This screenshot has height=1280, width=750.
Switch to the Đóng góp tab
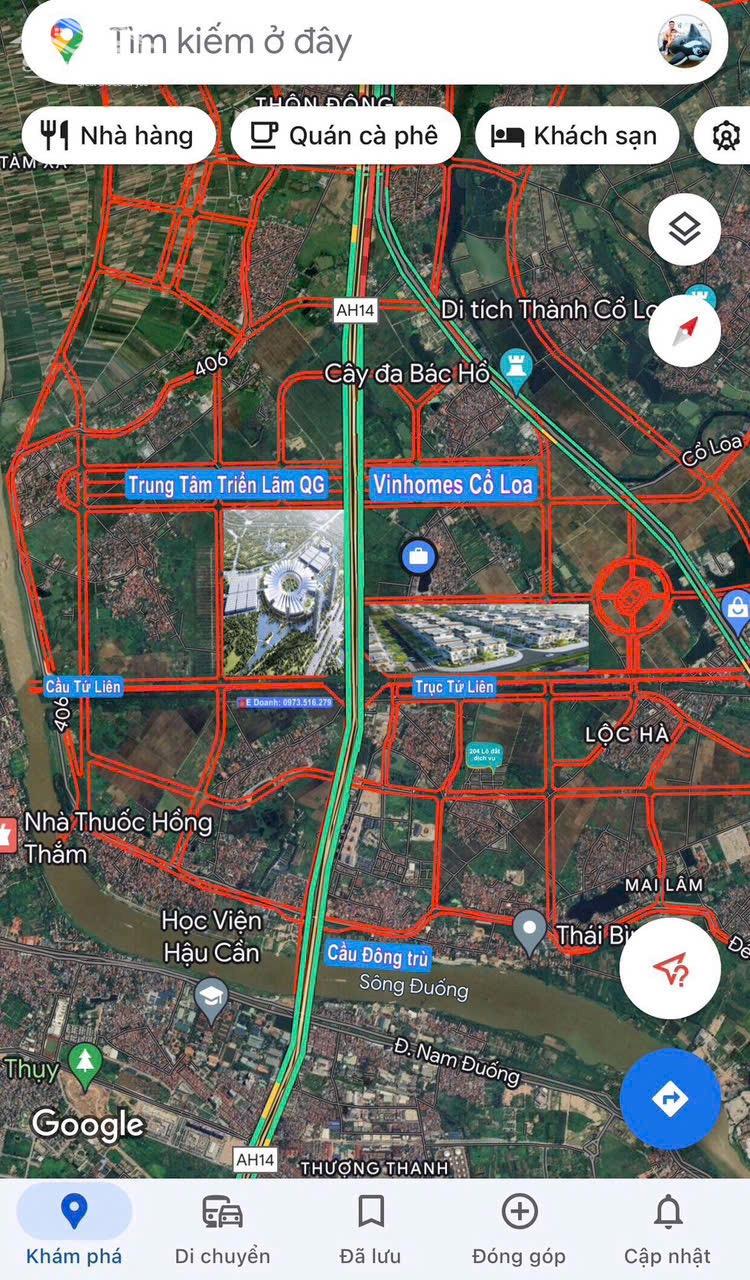519,1228
